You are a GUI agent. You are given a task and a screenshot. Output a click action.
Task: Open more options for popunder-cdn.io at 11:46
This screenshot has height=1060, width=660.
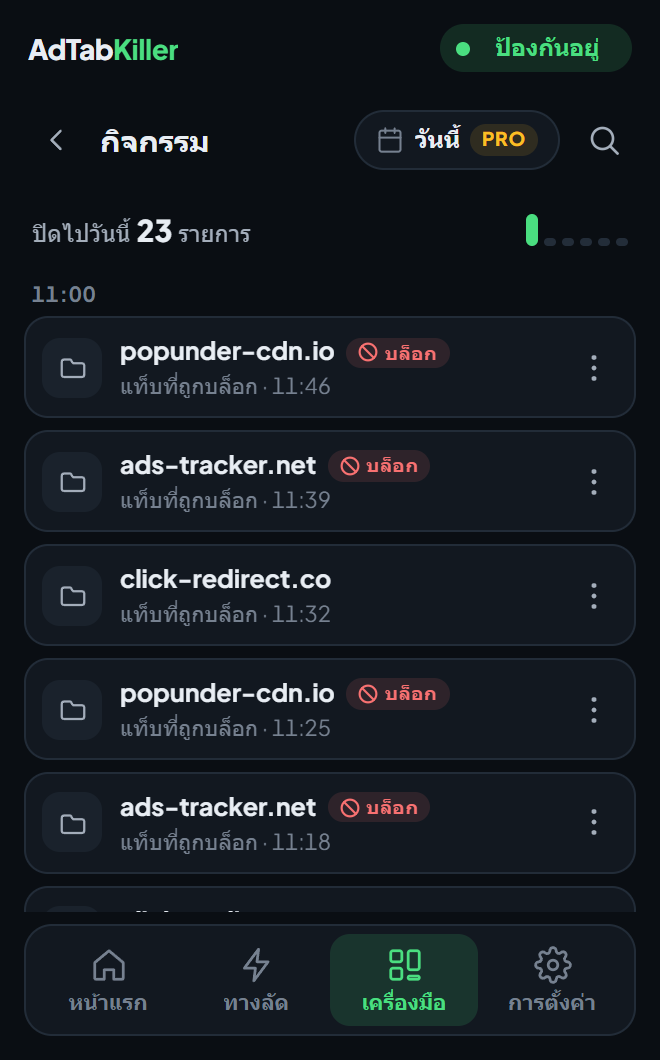click(594, 368)
